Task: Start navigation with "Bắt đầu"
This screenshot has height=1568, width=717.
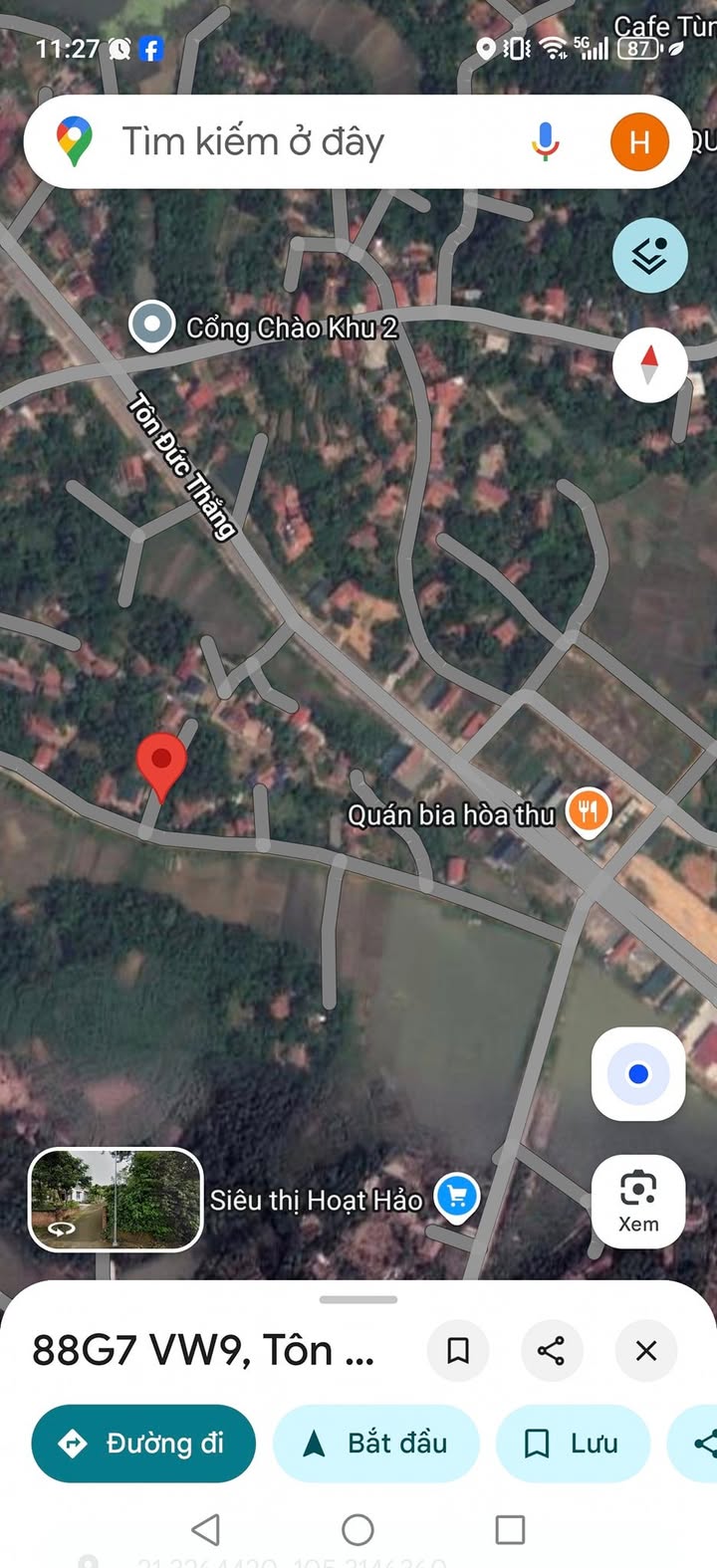Action: click(376, 1444)
